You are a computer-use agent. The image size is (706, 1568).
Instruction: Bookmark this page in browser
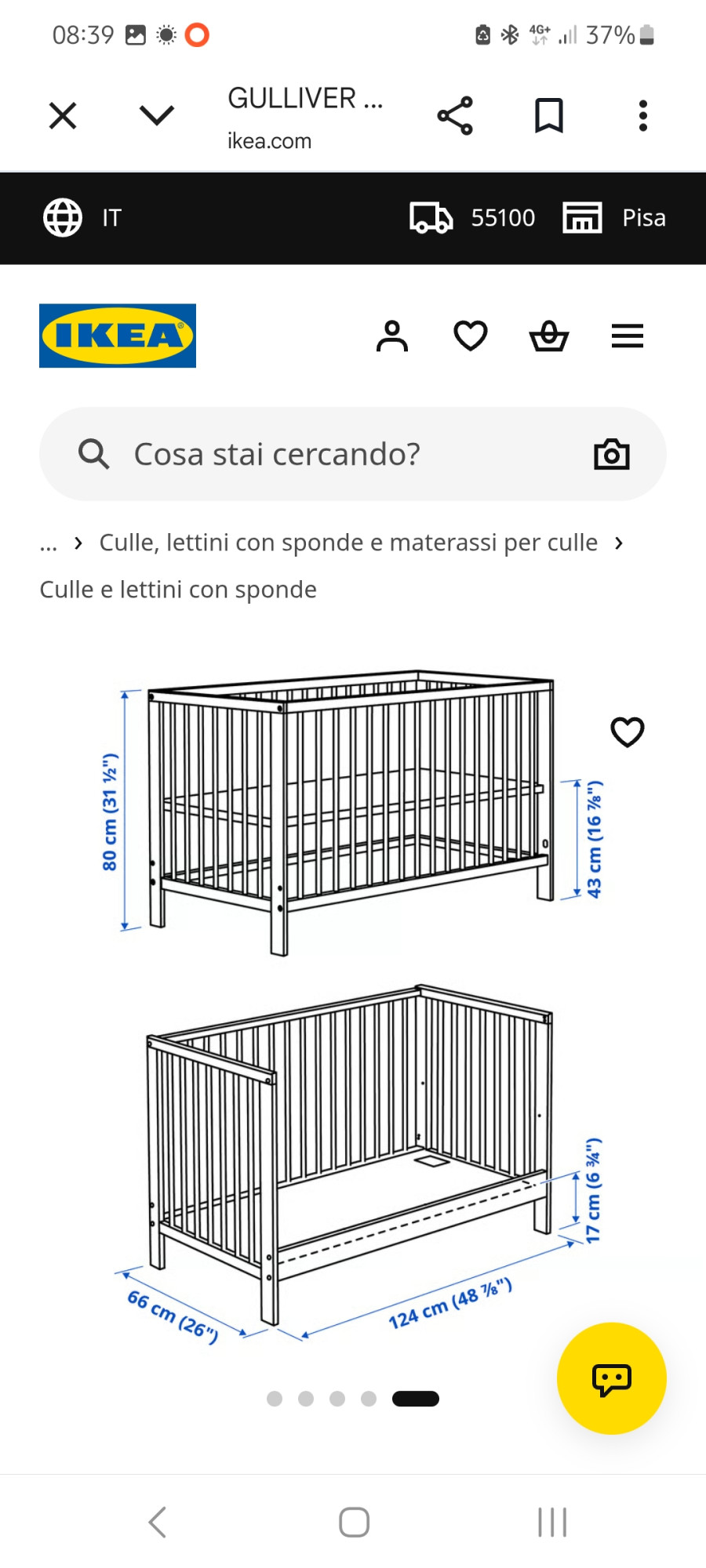tap(549, 116)
